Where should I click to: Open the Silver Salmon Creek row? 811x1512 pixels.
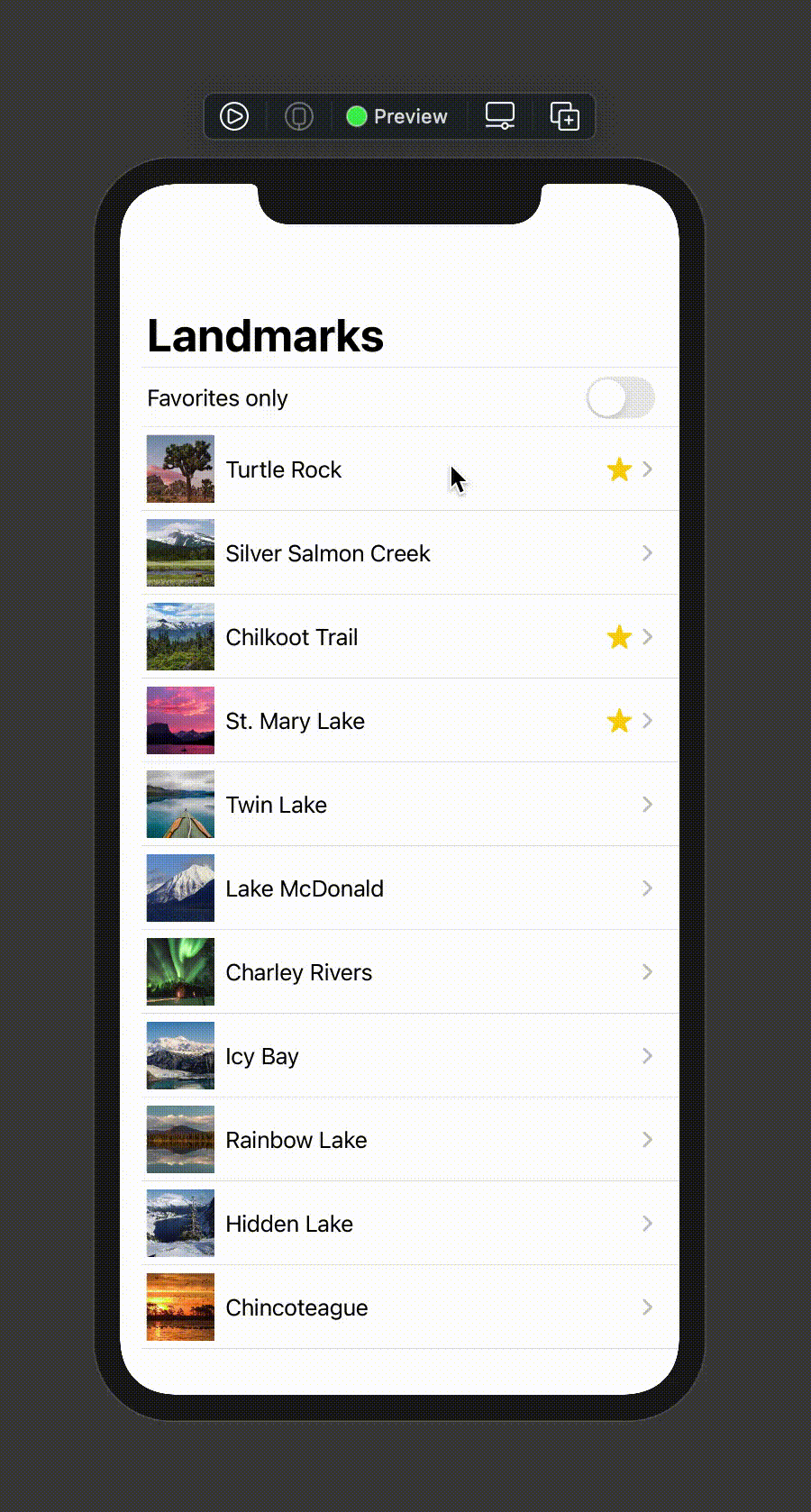point(400,553)
